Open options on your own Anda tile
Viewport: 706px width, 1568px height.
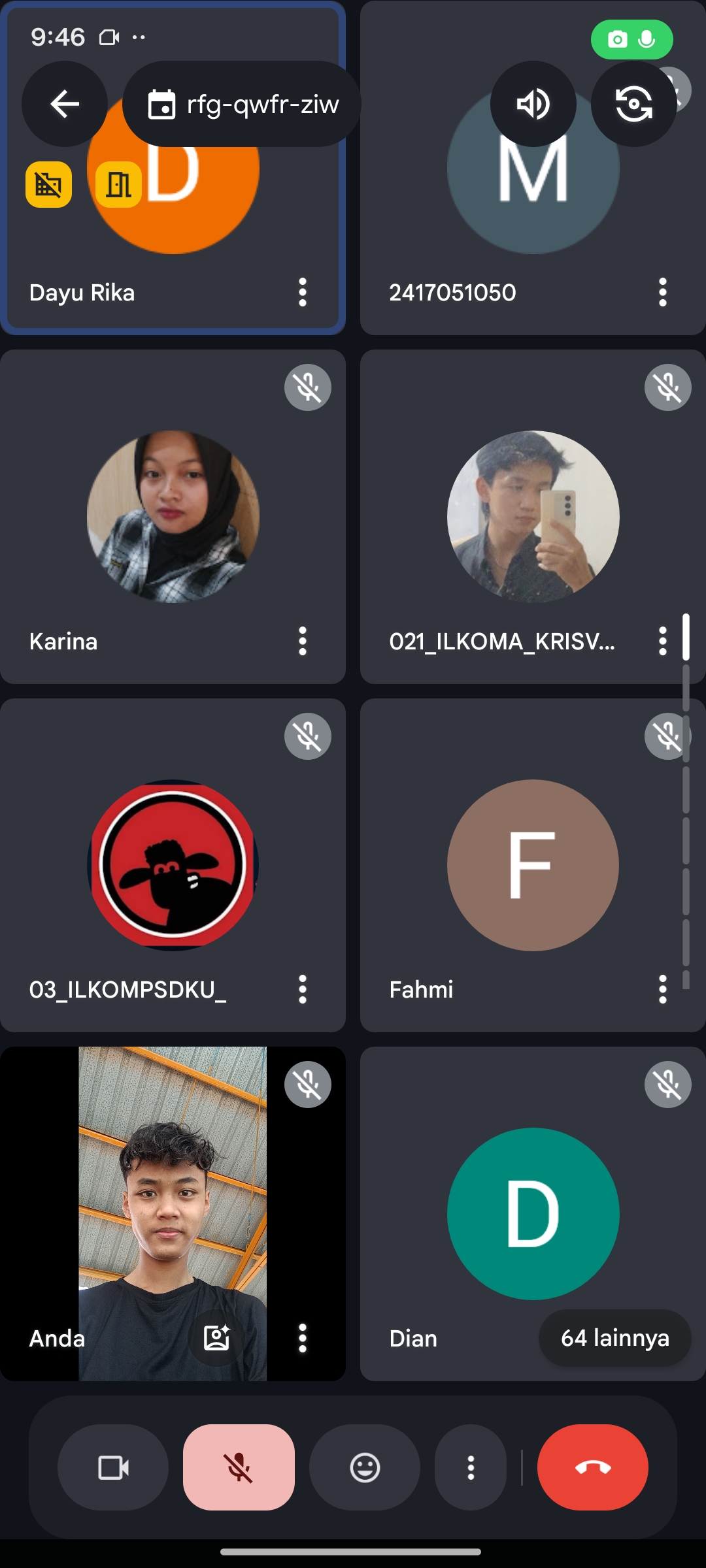(303, 1338)
